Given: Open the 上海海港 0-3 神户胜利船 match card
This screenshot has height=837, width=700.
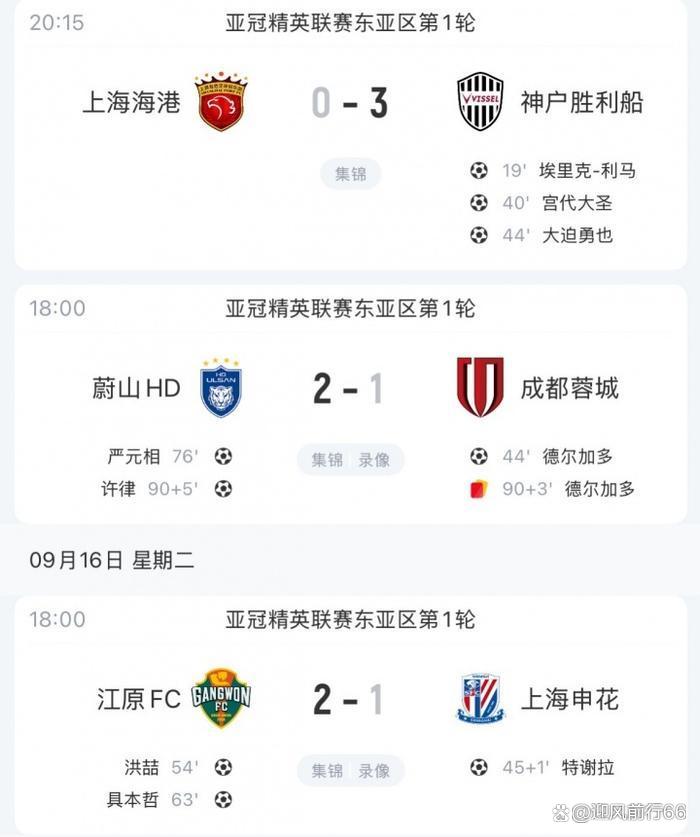Looking at the screenshot, I should (350, 103).
